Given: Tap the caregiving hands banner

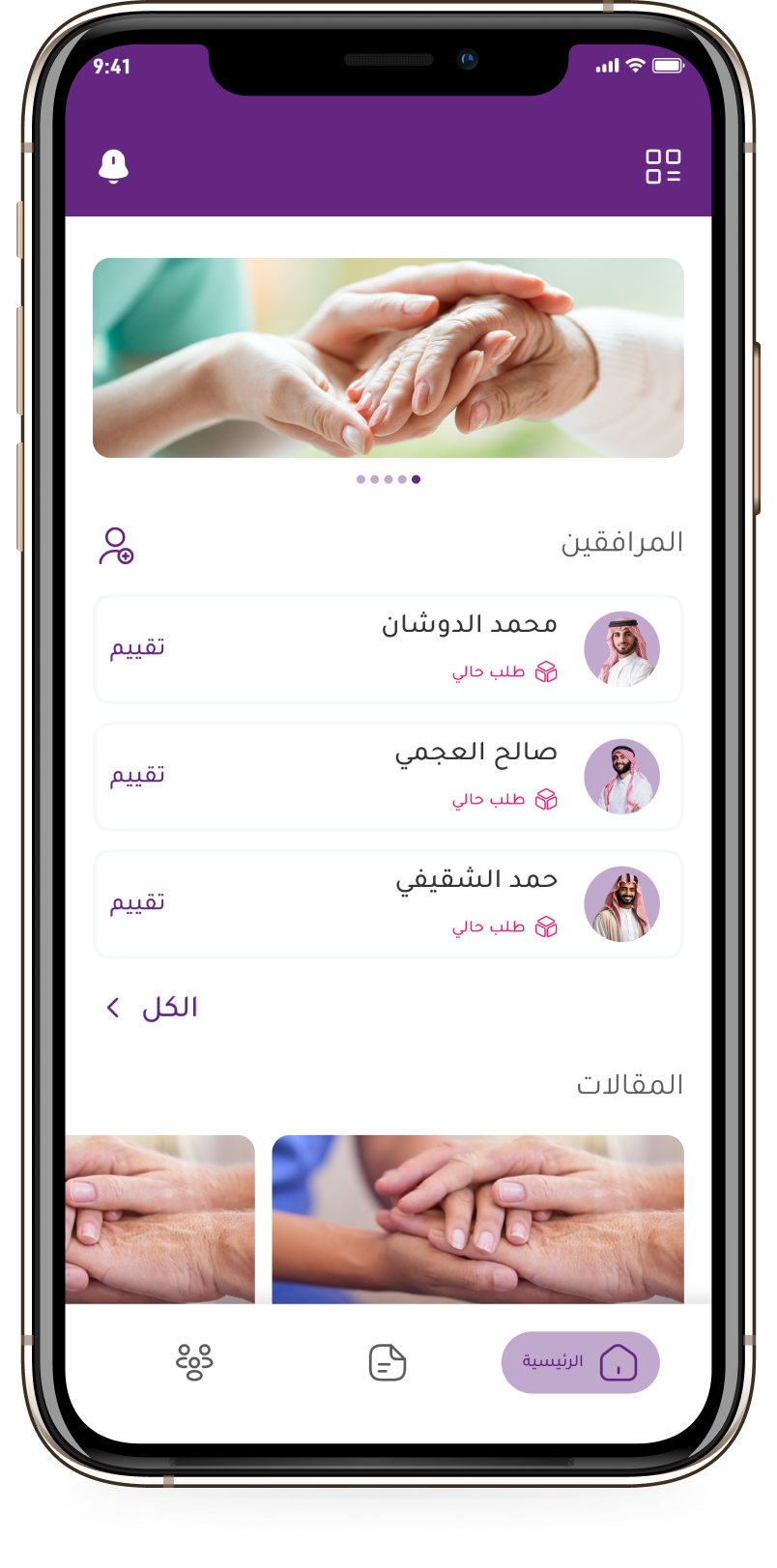Looking at the screenshot, I should click(388, 357).
